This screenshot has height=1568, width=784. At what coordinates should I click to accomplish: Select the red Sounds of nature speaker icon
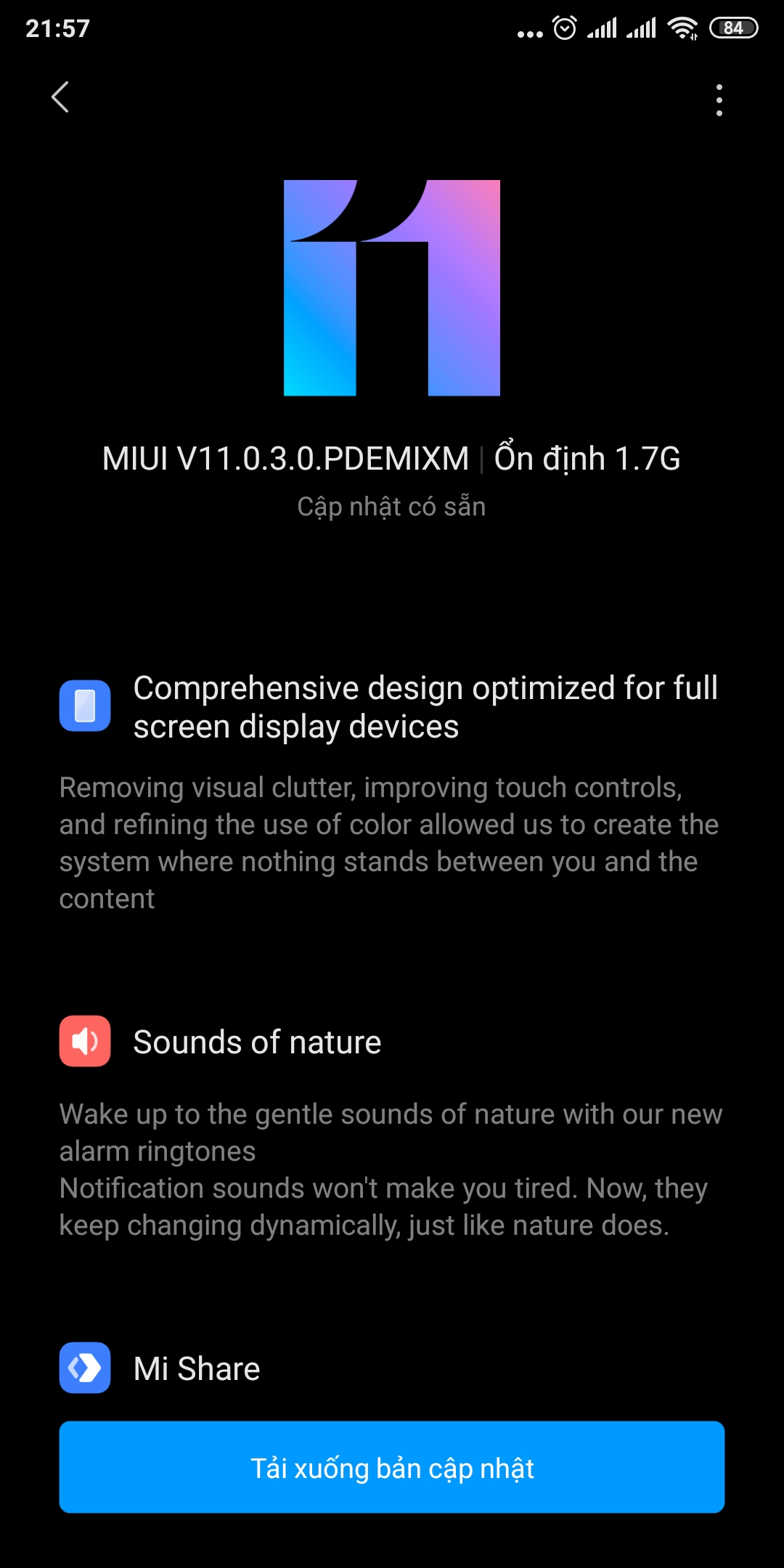(85, 1041)
